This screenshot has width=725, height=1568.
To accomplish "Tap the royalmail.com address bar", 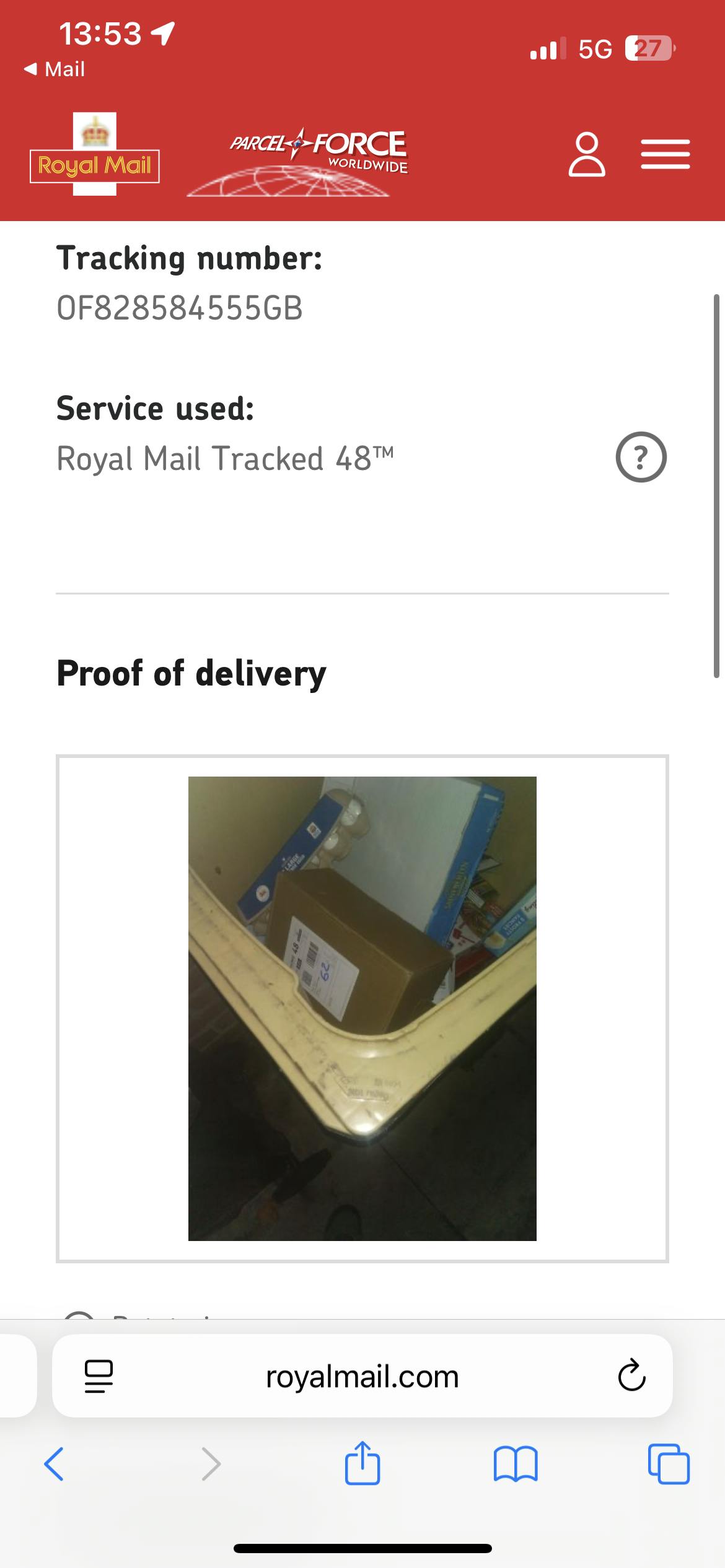I will tap(362, 1376).
